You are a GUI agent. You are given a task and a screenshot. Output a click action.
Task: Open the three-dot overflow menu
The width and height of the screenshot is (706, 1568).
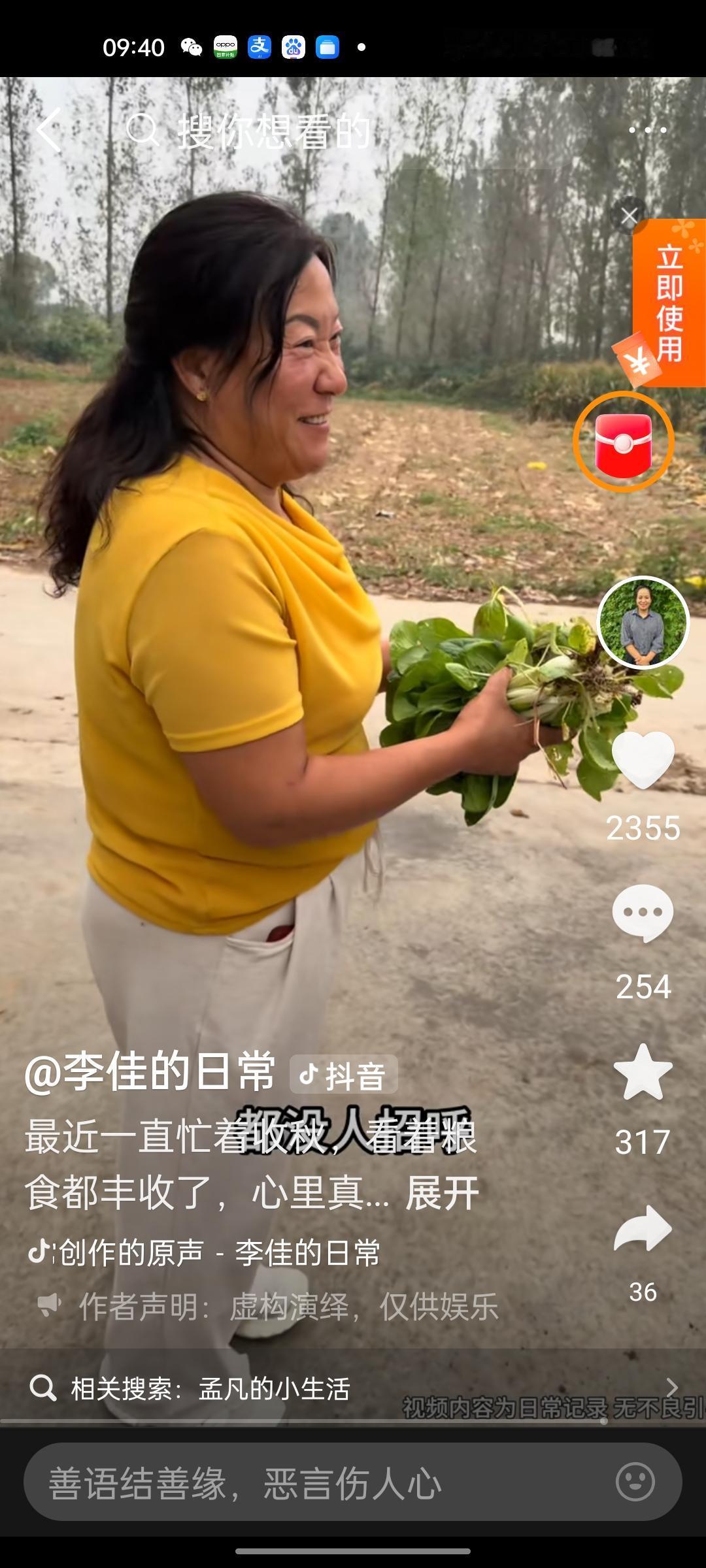[x=647, y=129]
